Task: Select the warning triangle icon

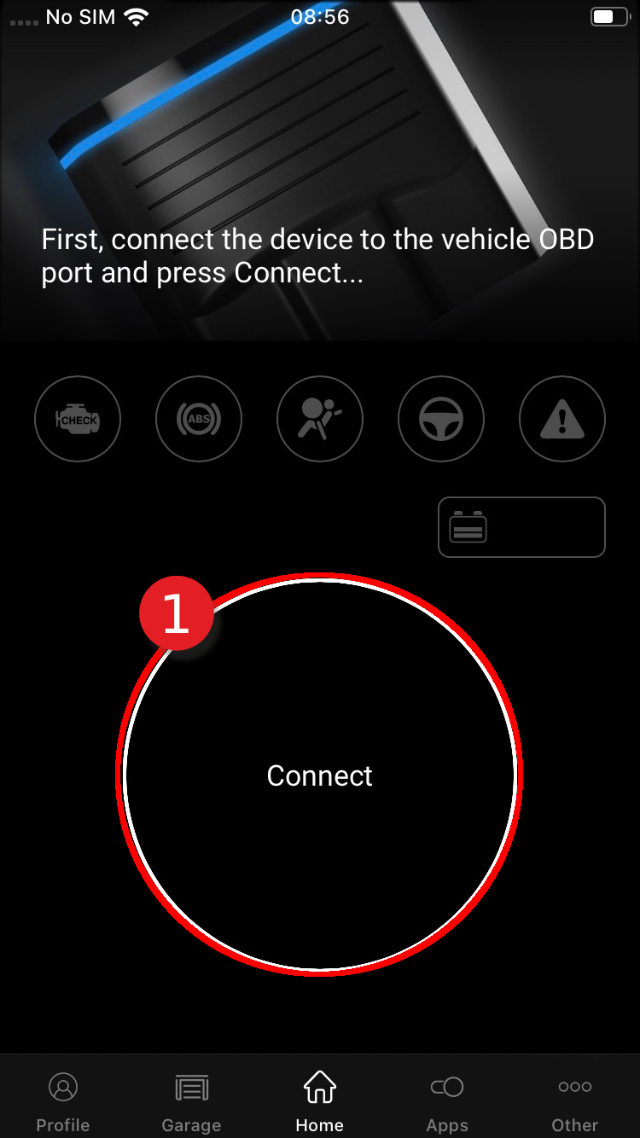Action: coord(562,420)
